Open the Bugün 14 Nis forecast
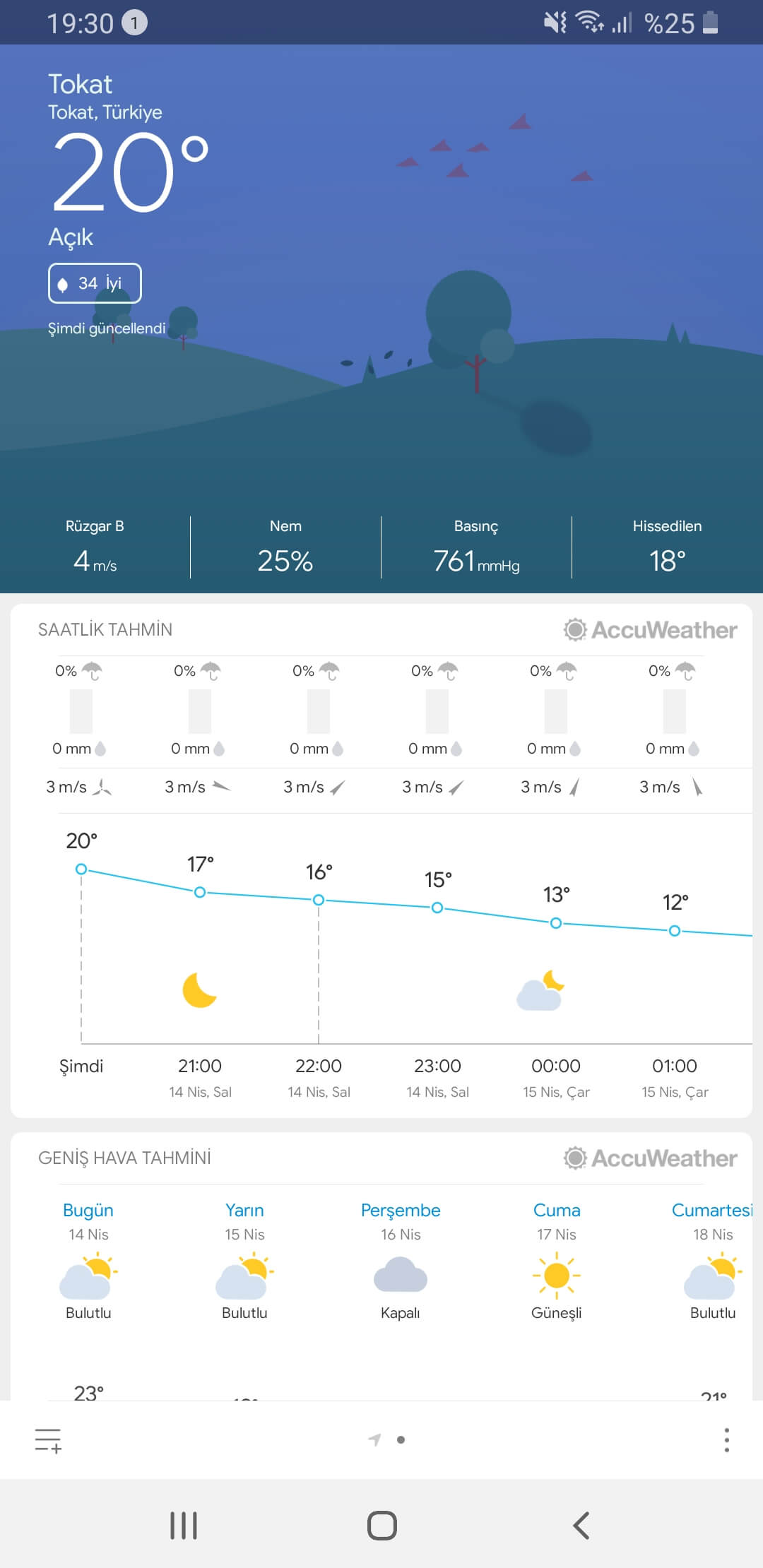Viewport: 763px width, 1568px height. click(x=88, y=1261)
